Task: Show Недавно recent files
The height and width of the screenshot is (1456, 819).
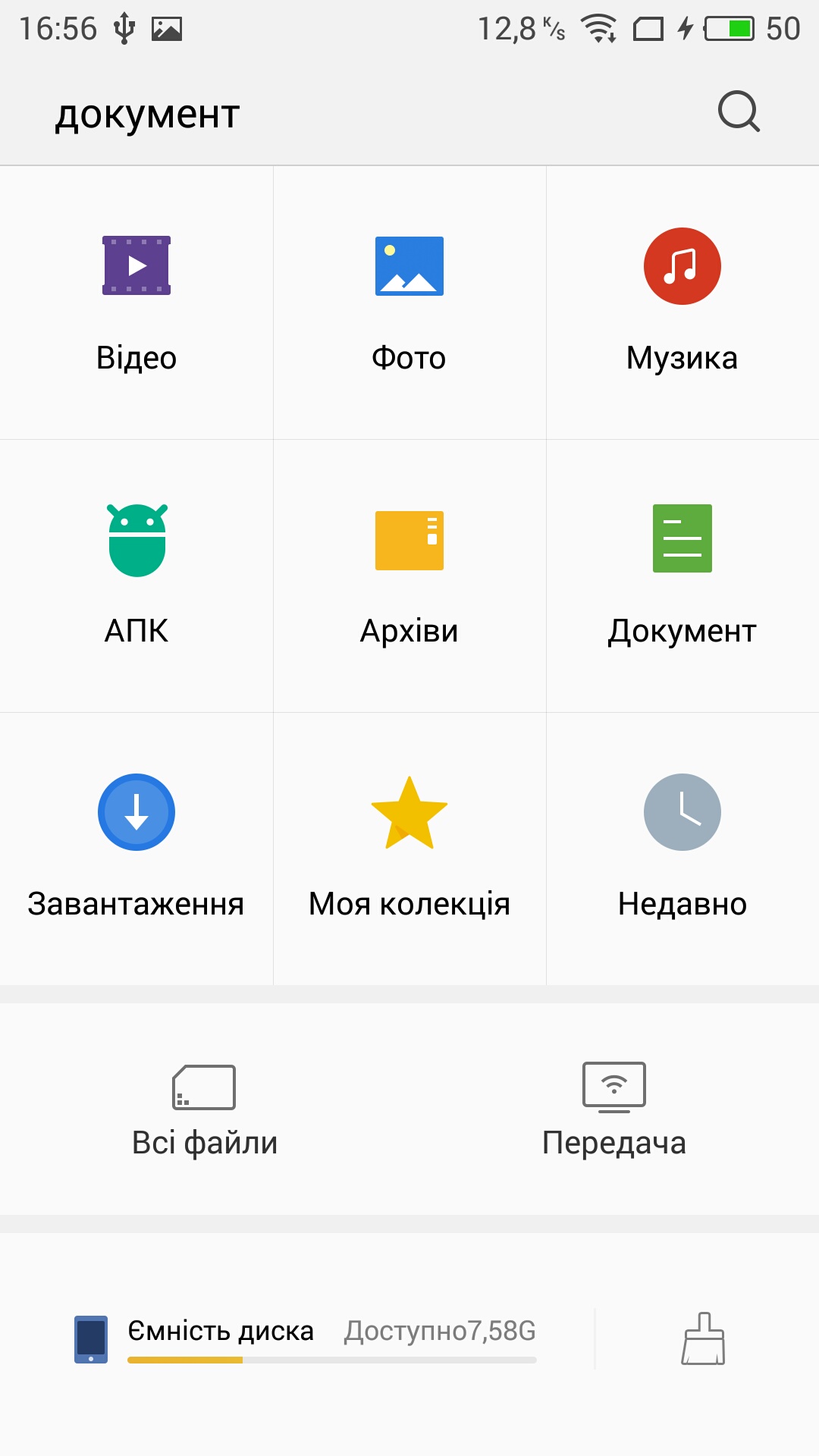Action: (x=682, y=849)
